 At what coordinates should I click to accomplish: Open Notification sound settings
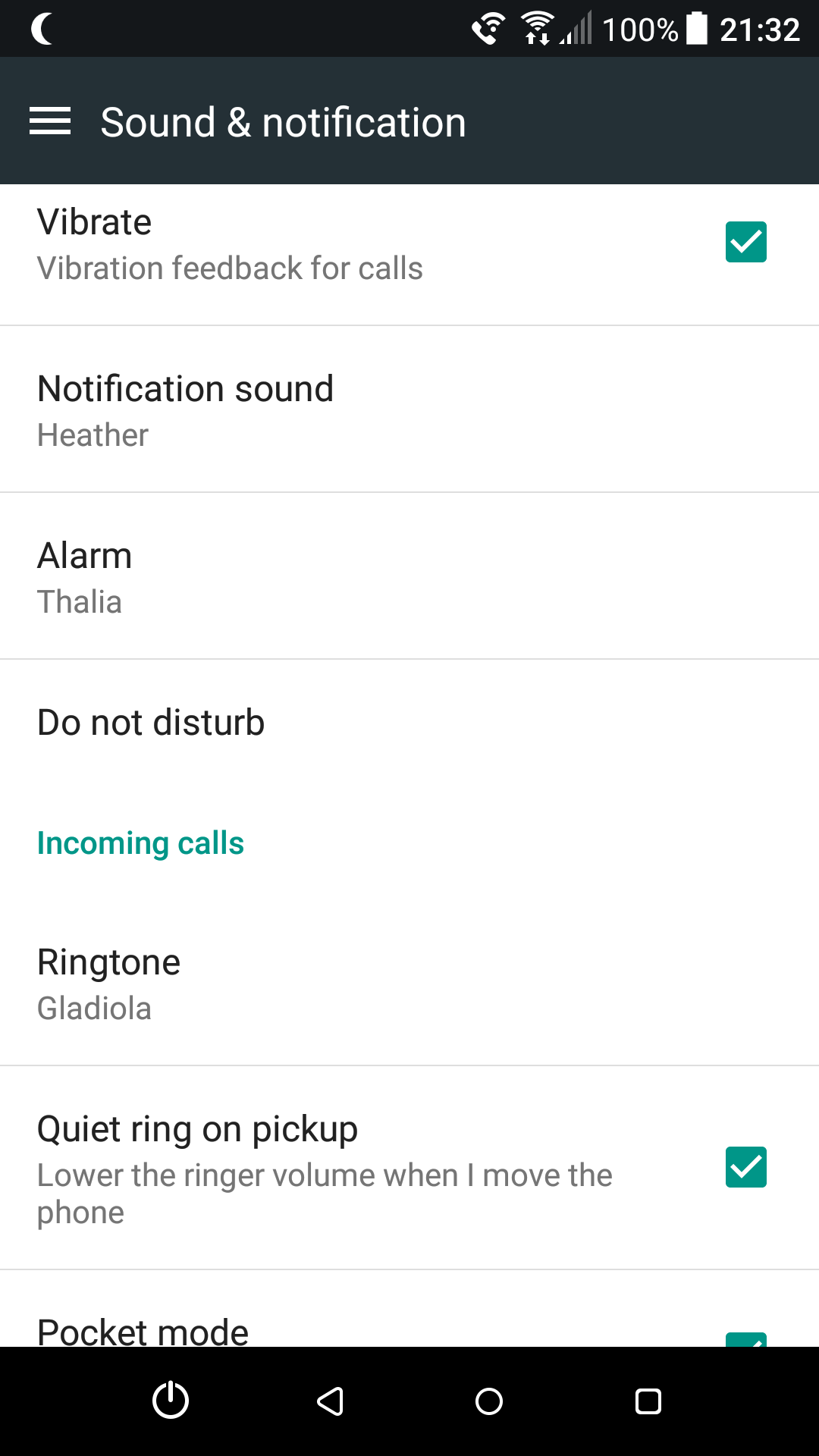pyautogui.click(x=409, y=409)
